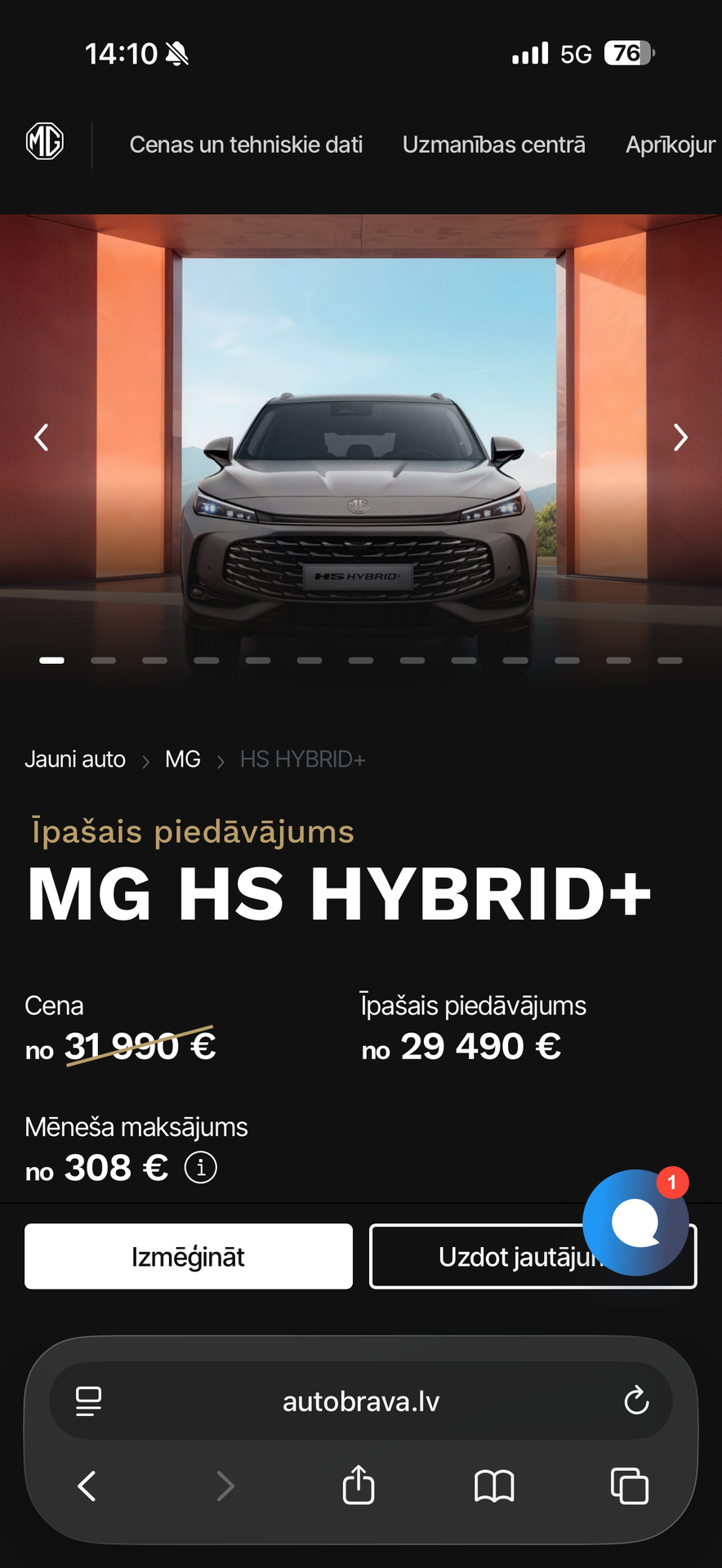The height and width of the screenshot is (1568, 722).
Task: Show the previous car photo
Action: coord(42,438)
